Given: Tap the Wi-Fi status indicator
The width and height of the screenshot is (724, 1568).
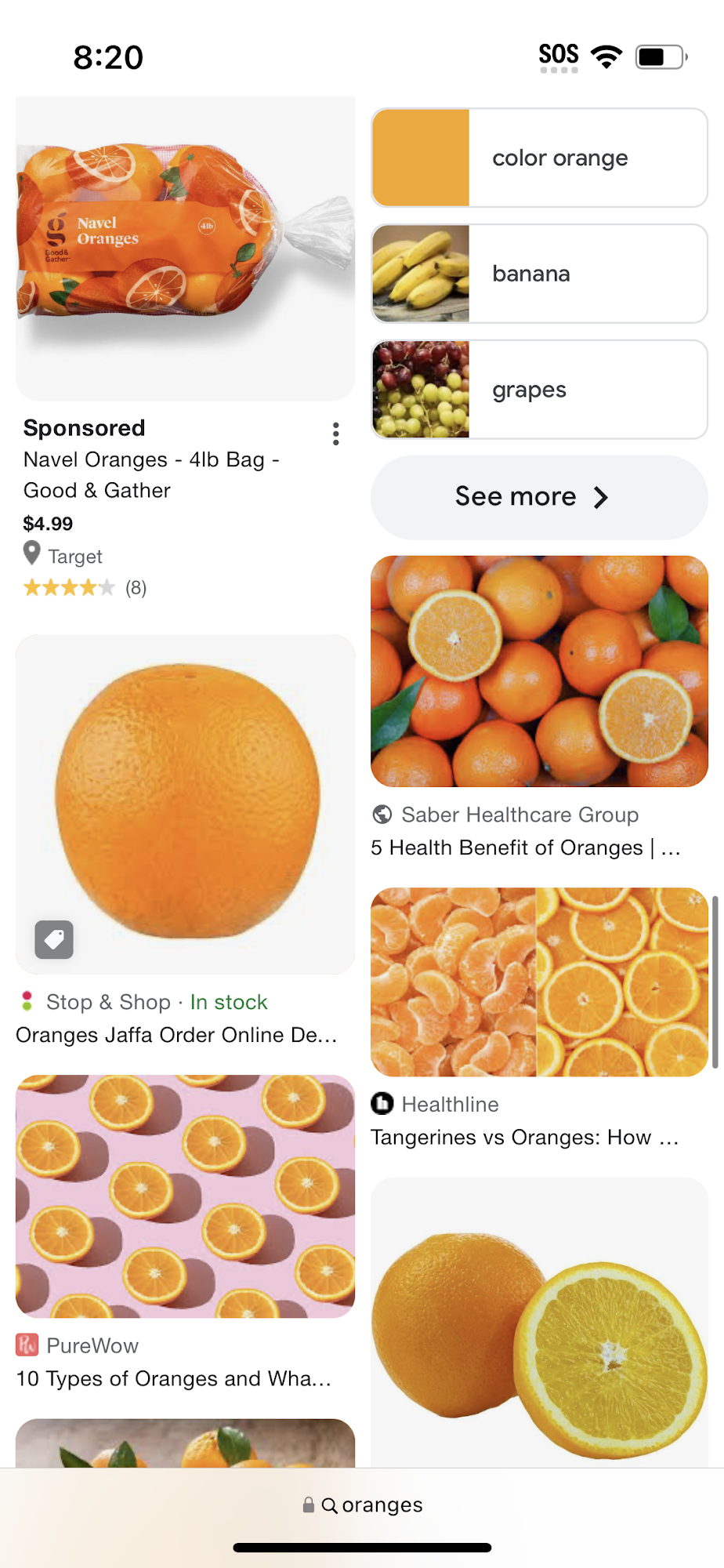Looking at the screenshot, I should (608, 55).
